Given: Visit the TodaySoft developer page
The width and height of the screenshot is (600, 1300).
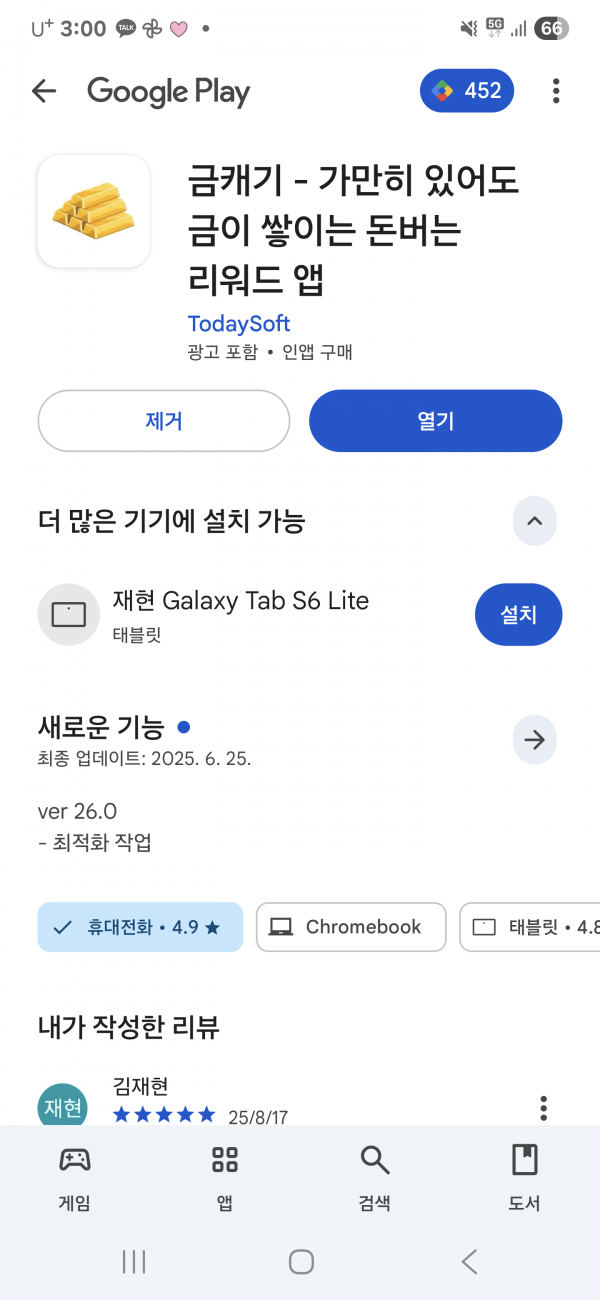Looking at the screenshot, I should [239, 324].
